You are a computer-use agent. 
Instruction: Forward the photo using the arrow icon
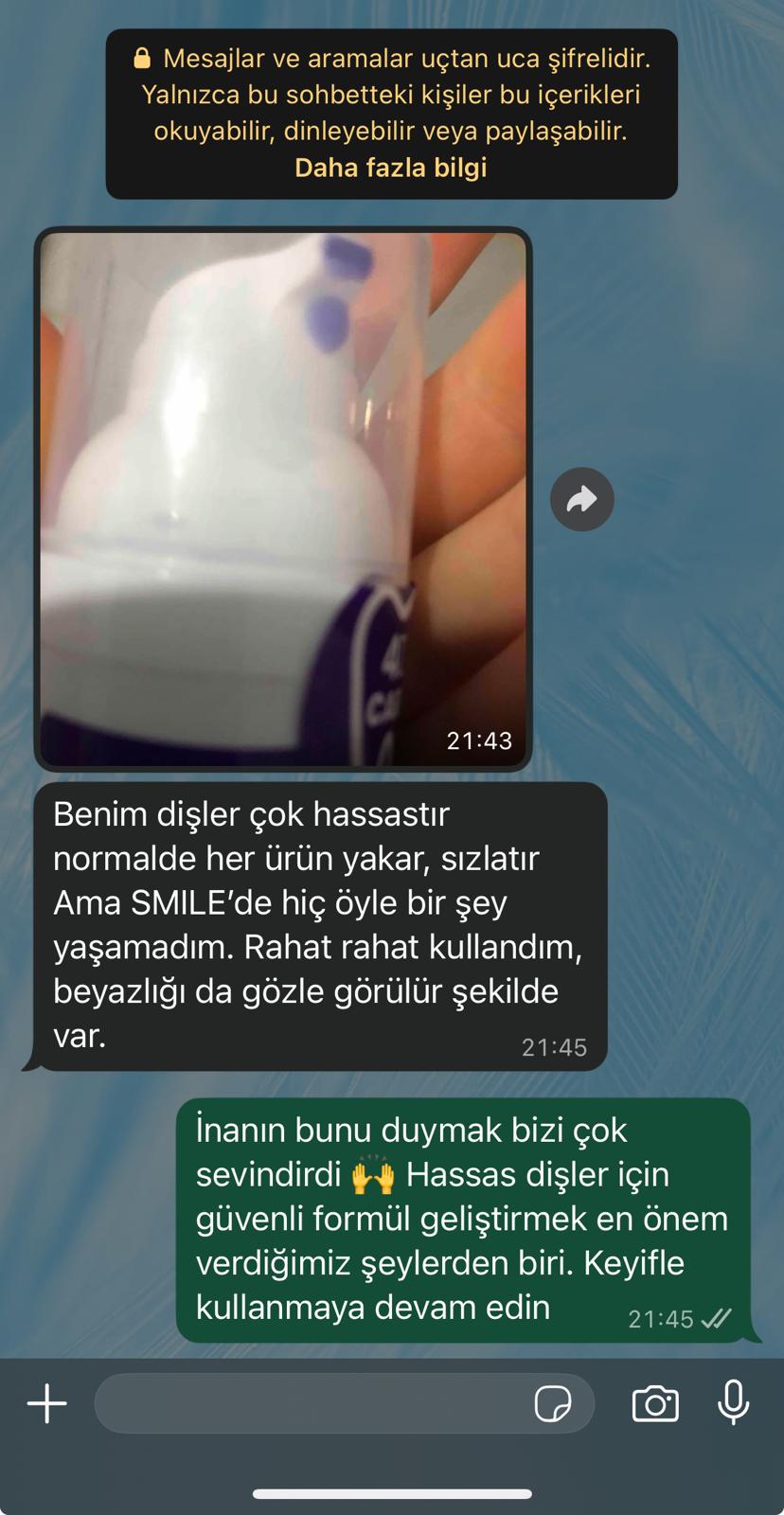(581, 499)
